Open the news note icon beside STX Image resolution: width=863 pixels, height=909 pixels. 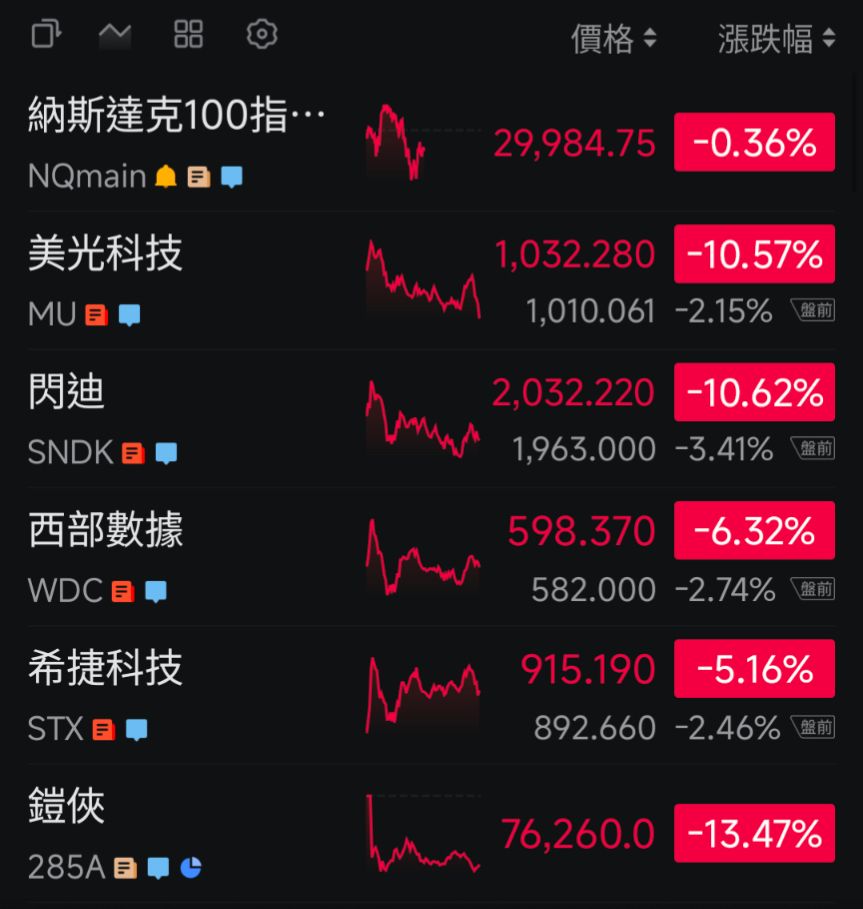click(104, 729)
